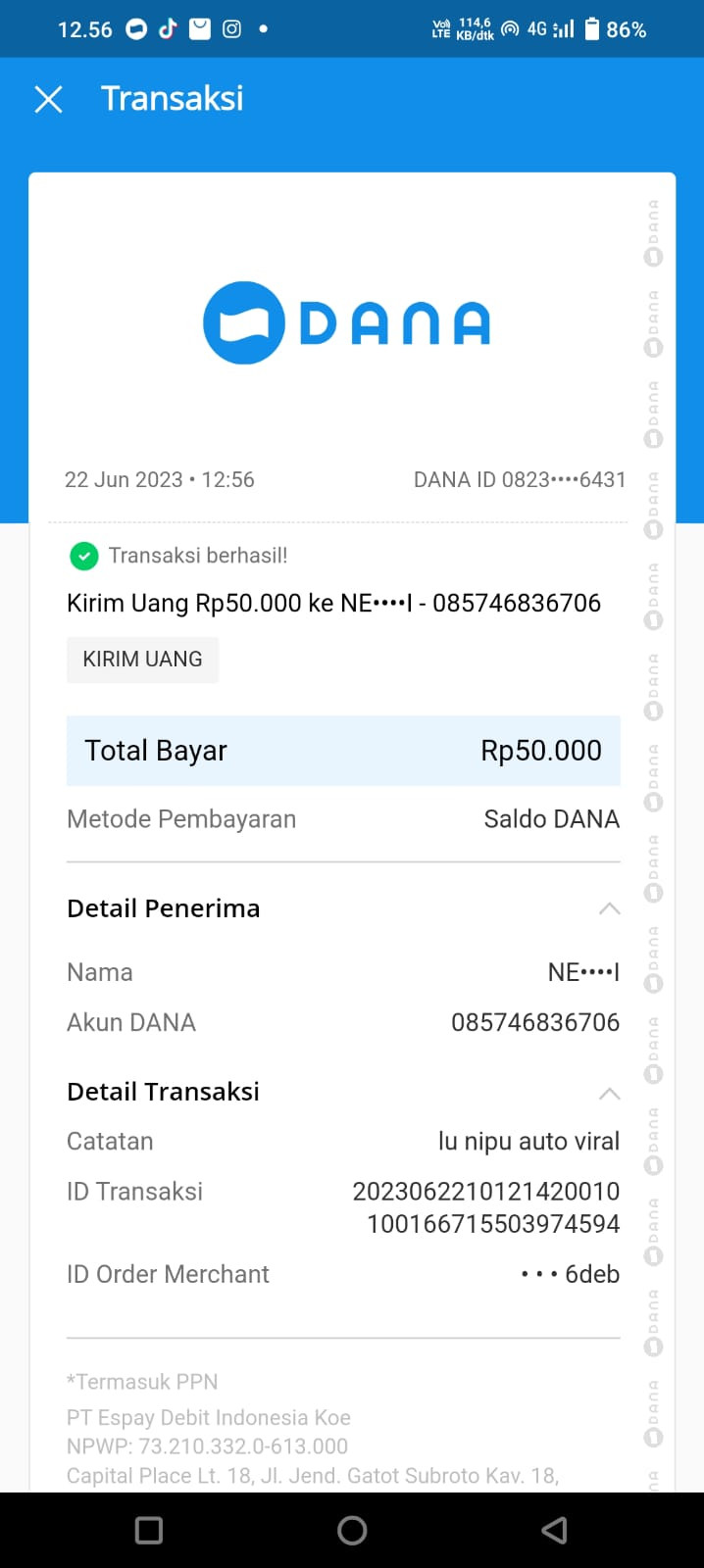Open recent apps view
Image resolution: width=704 pixels, height=1568 pixels.
(149, 1530)
